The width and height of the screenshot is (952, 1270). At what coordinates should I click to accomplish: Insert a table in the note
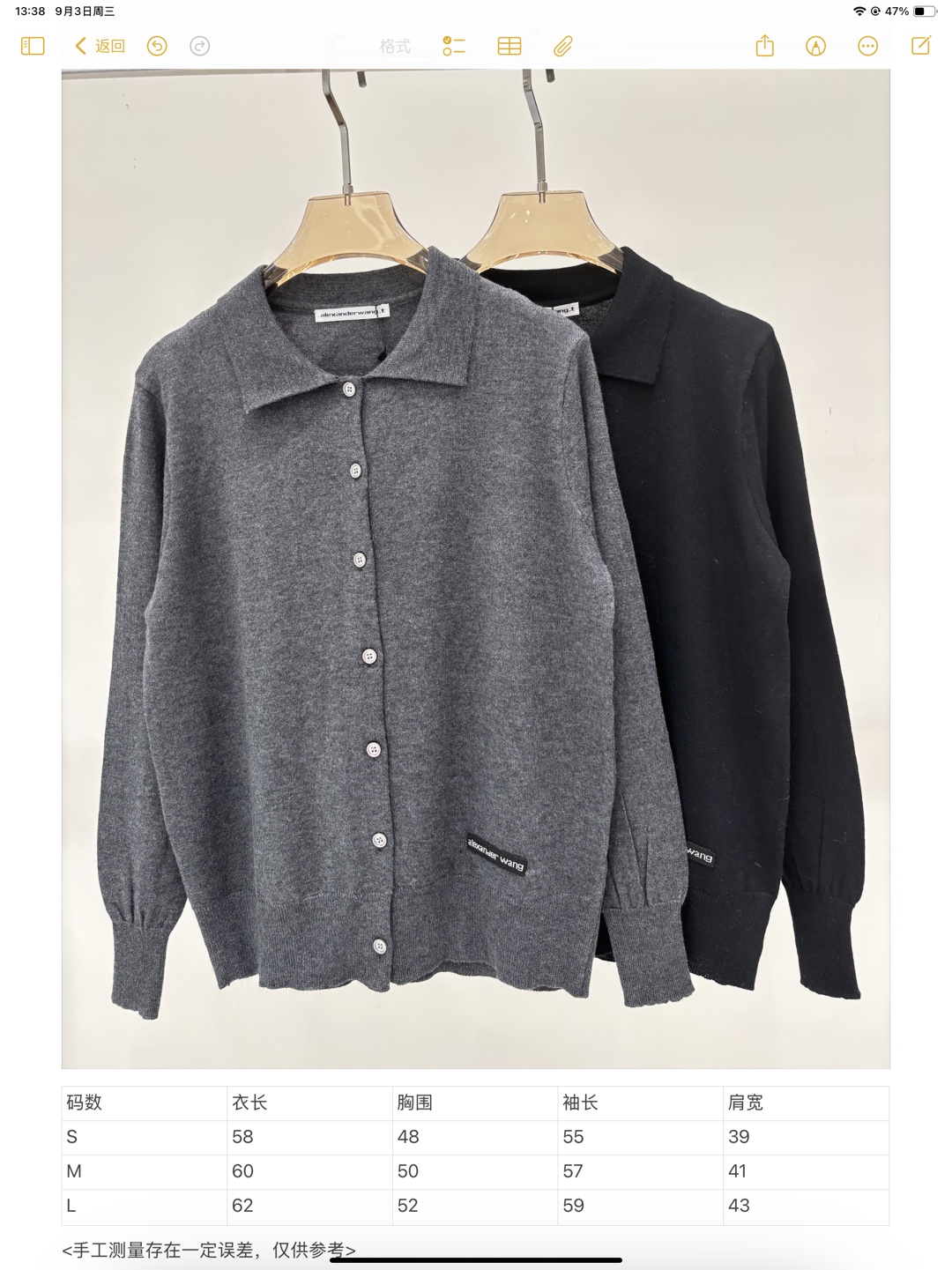509,46
